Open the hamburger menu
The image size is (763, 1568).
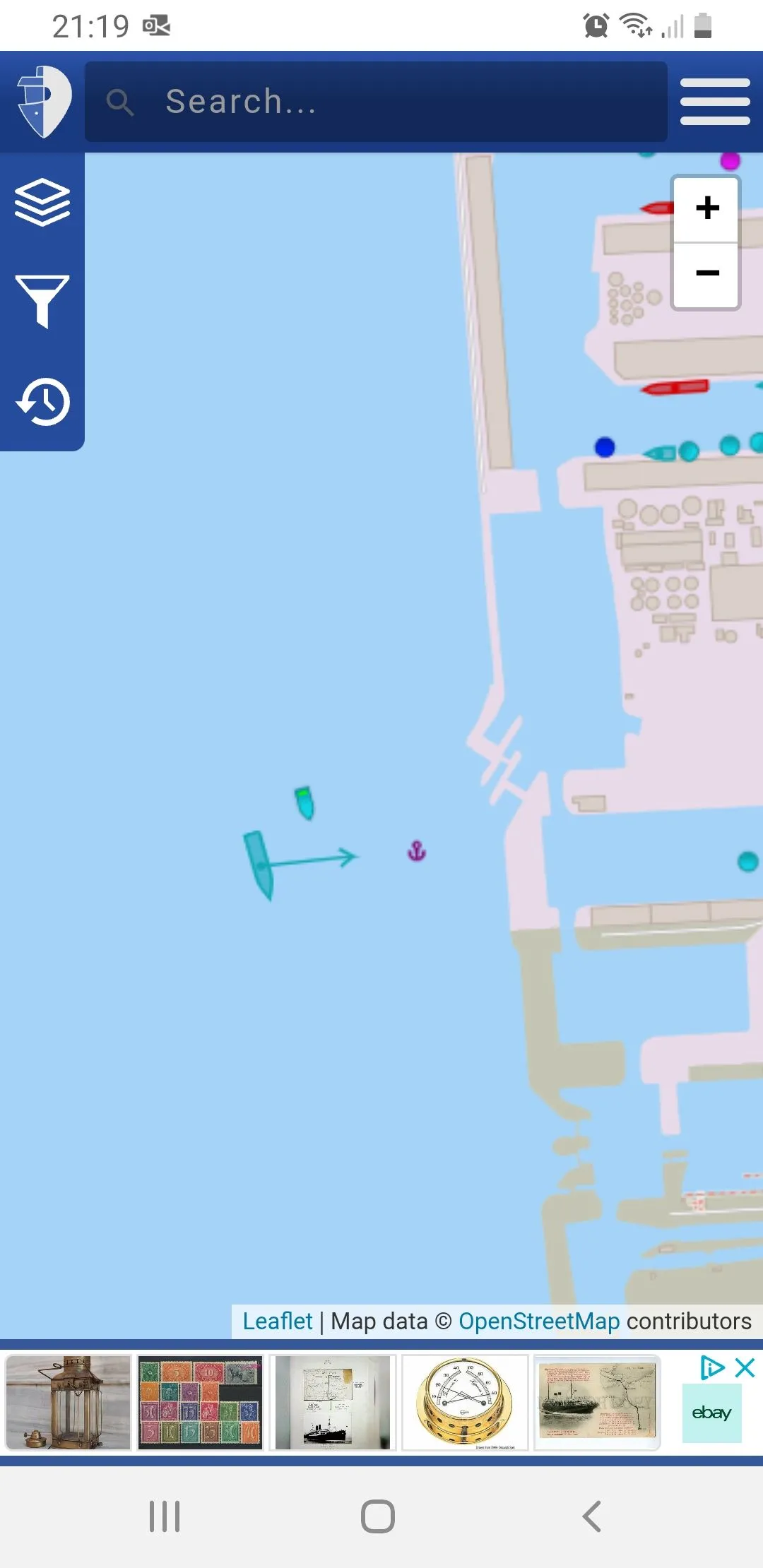714,102
